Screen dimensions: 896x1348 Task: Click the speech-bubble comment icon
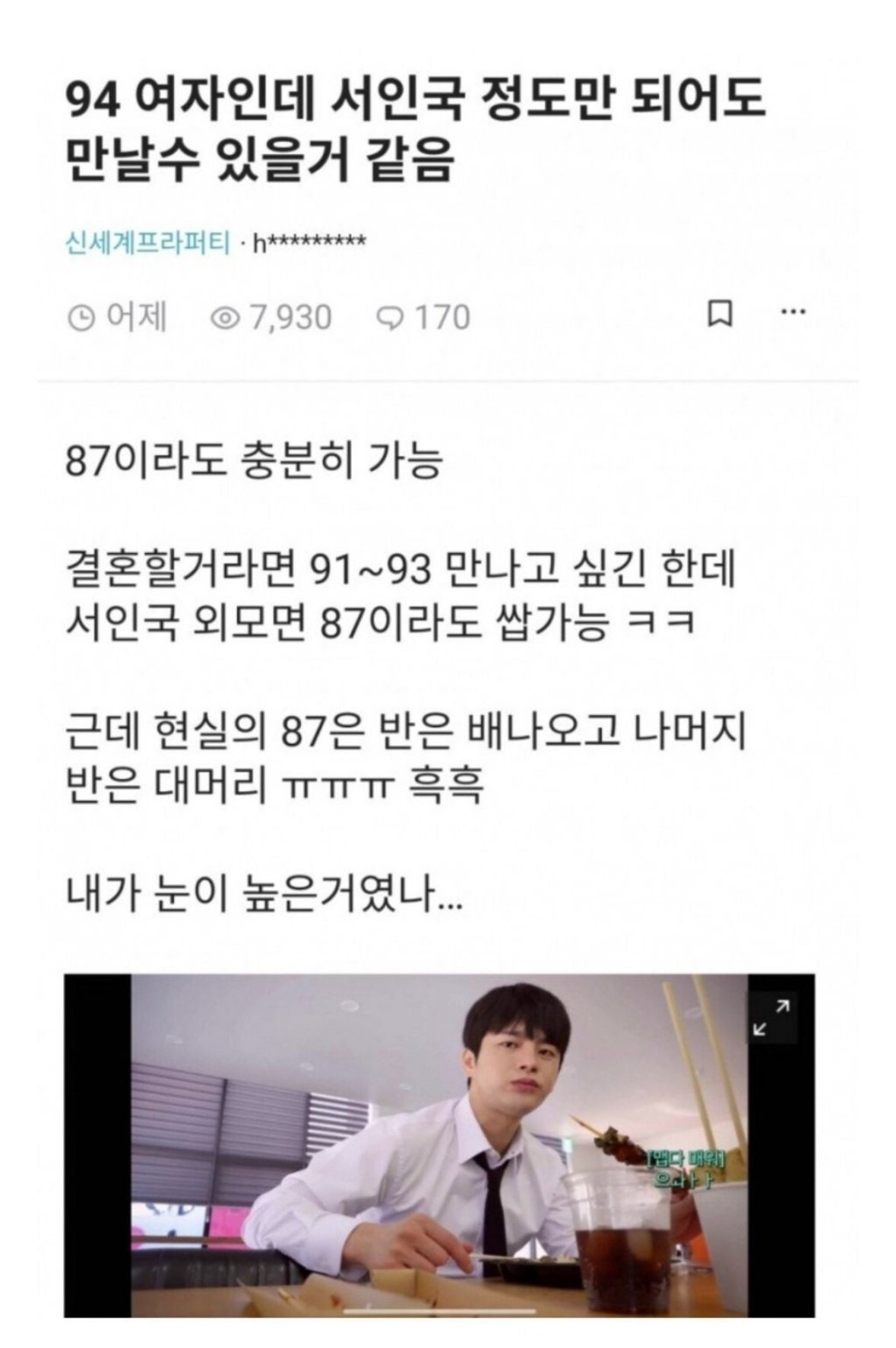[393, 316]
